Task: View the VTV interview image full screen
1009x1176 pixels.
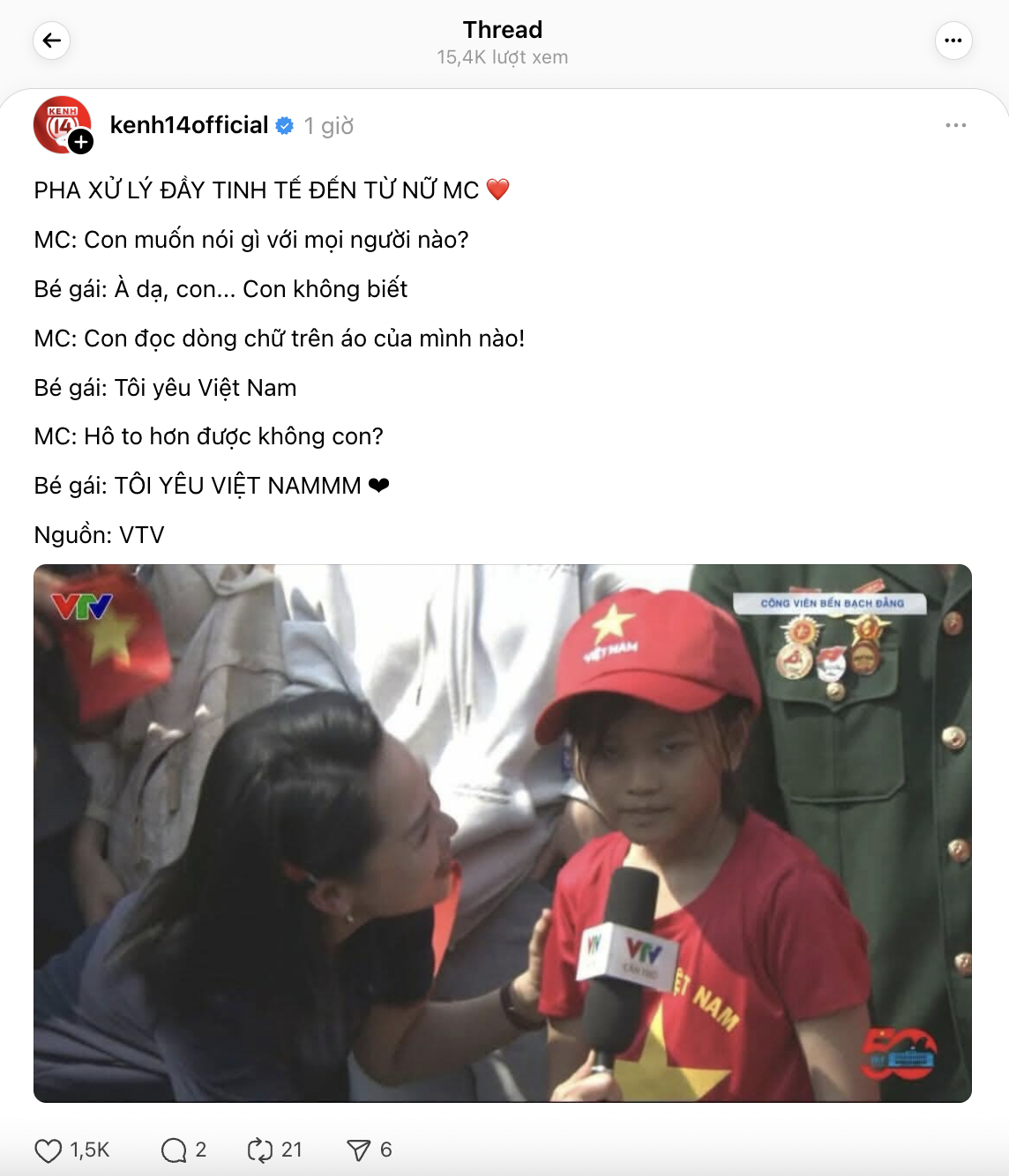Action: [x=503, y=833]
